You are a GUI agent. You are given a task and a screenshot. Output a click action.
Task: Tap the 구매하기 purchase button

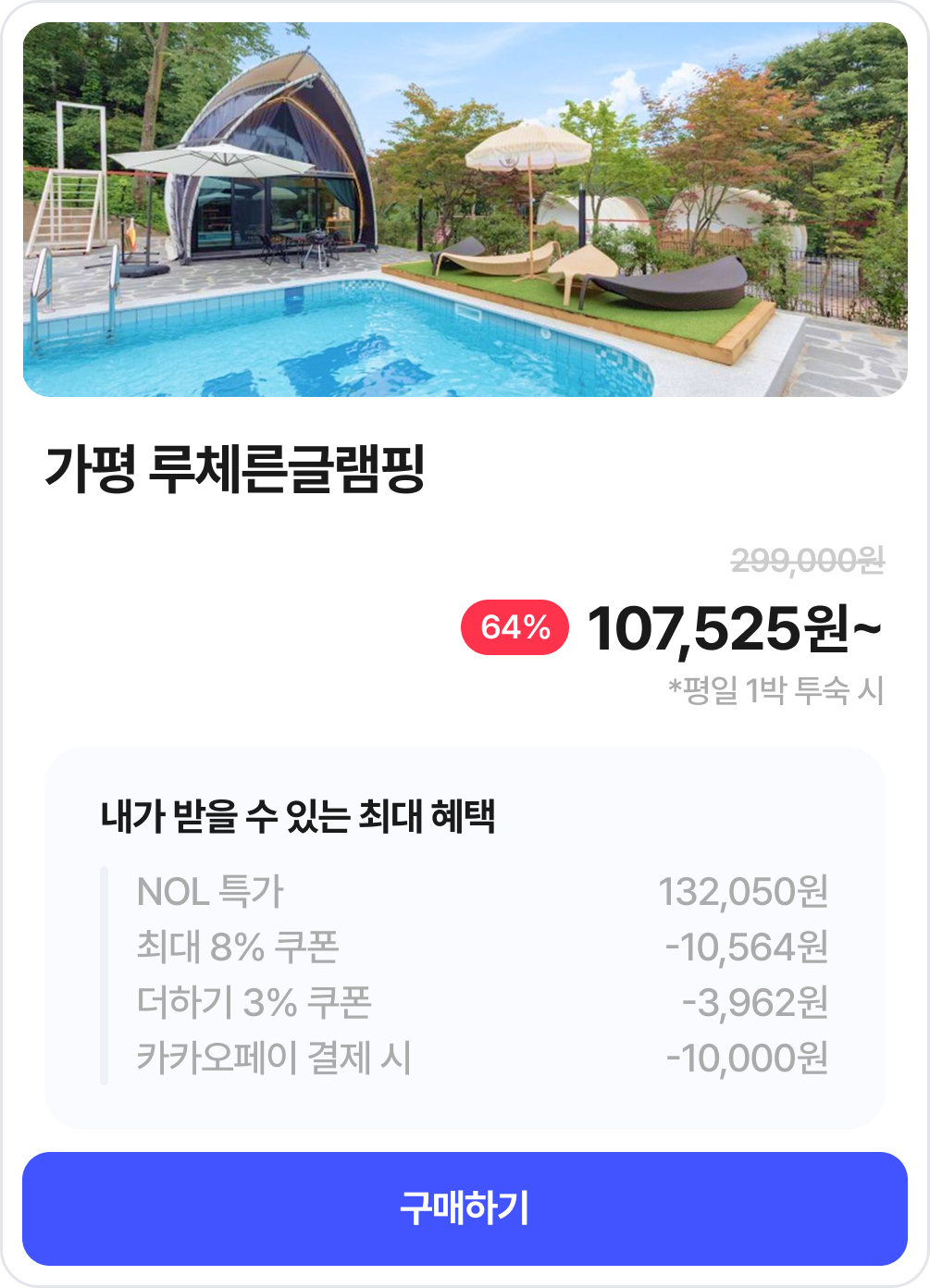[x=465, y=1208]
